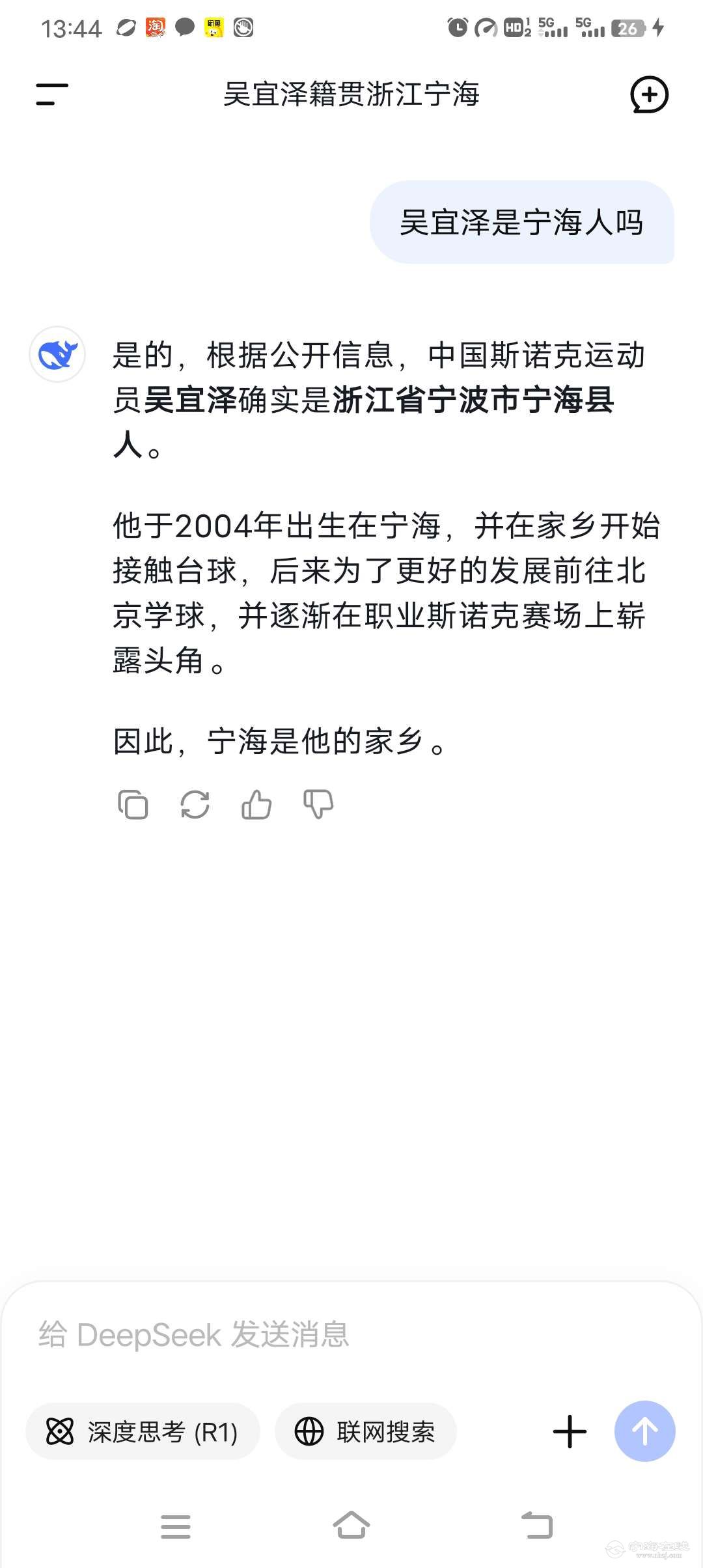The image size is (703, 1568).
Task: Give a thumbs up to the answer
Action: 255,805
